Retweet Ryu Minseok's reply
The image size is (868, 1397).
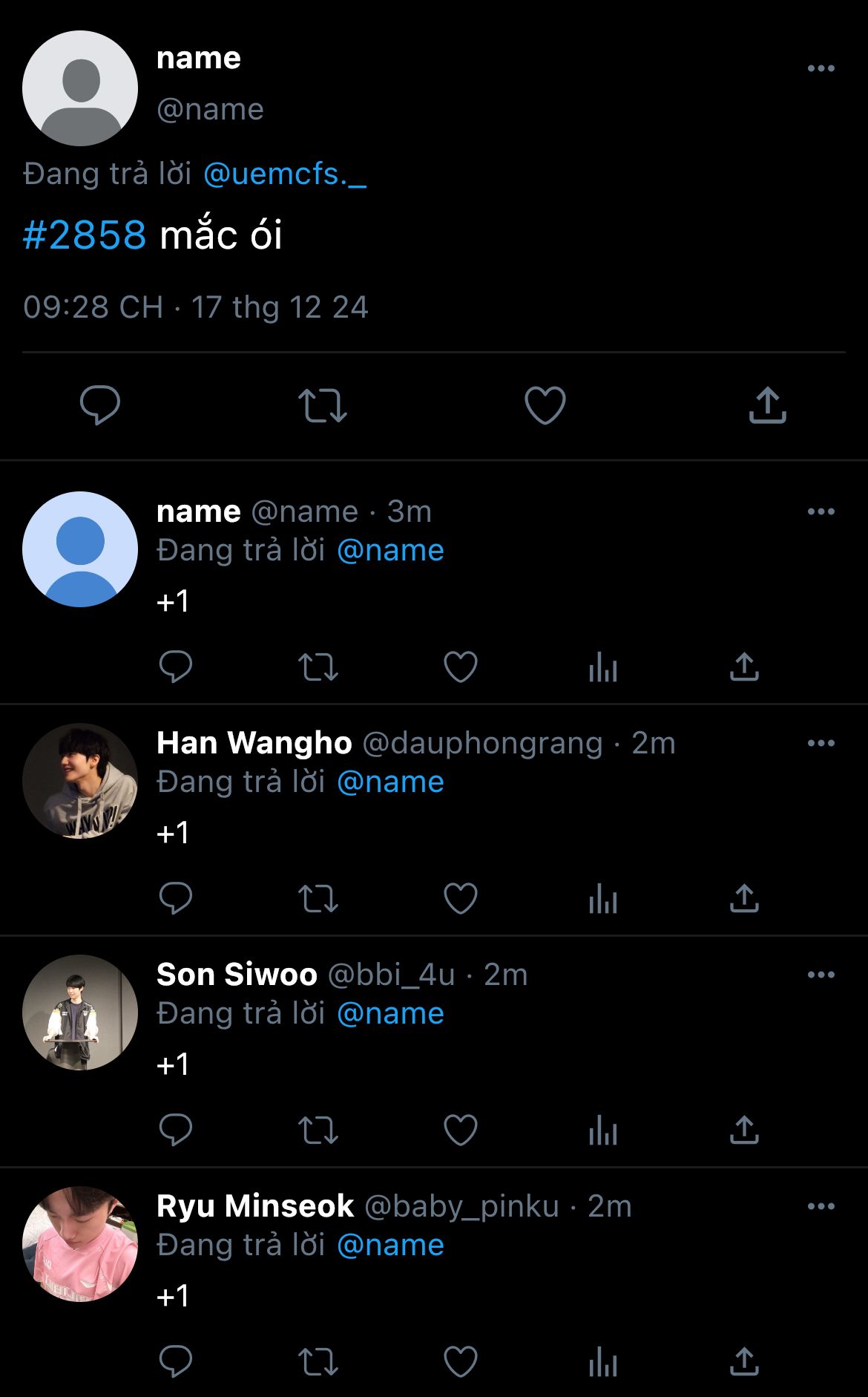pyautogui.click(x=318, y=1361)
